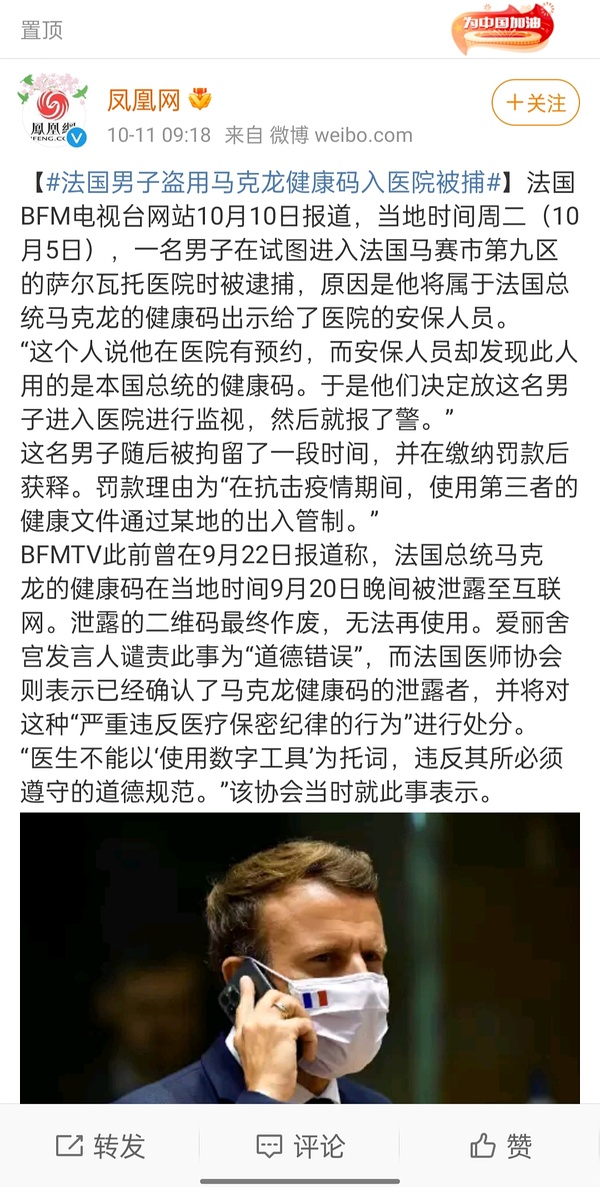The height and width of the screenshot is (1187, 600).
Task: Like this post with 赞
Action: coord(500,1145)
